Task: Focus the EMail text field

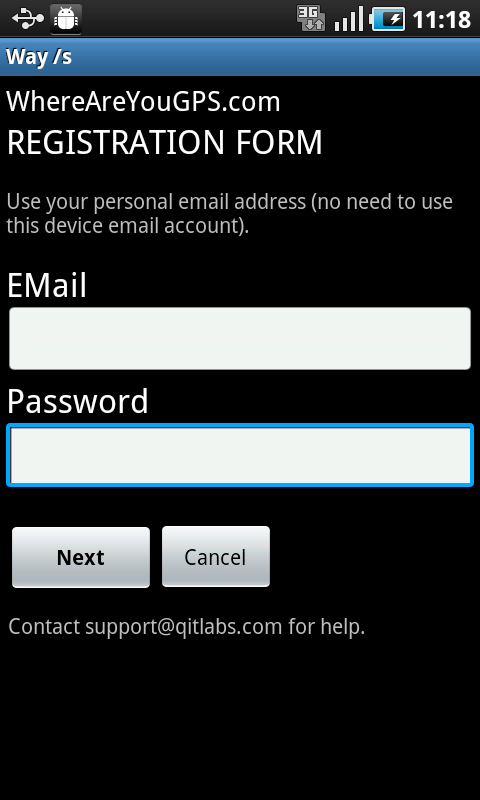Action: tap(240, 338)
